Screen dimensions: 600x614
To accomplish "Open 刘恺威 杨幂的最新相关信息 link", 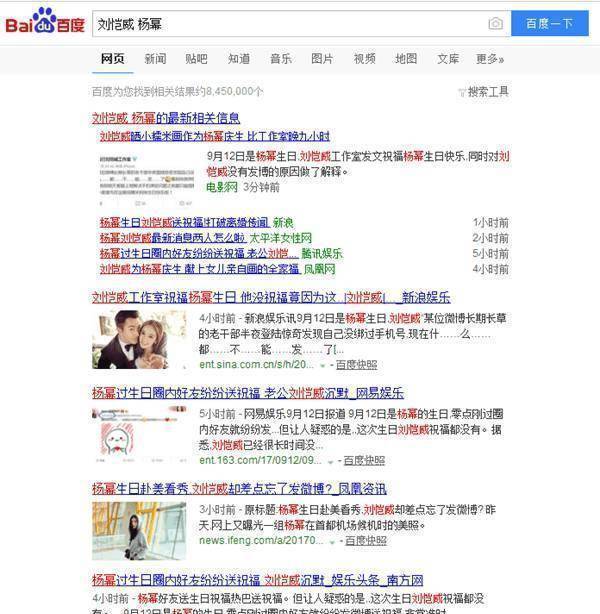I will tap(166, 117).
